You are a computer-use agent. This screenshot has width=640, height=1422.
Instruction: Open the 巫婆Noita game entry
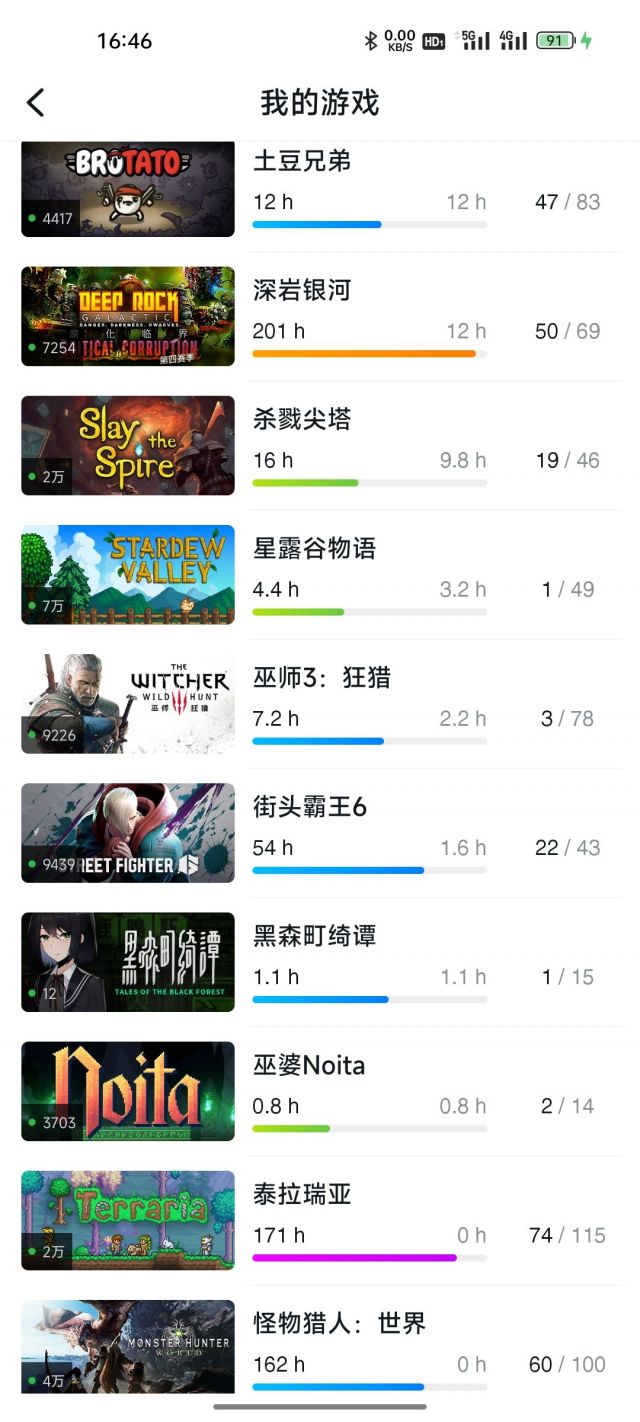point(320,1090)
